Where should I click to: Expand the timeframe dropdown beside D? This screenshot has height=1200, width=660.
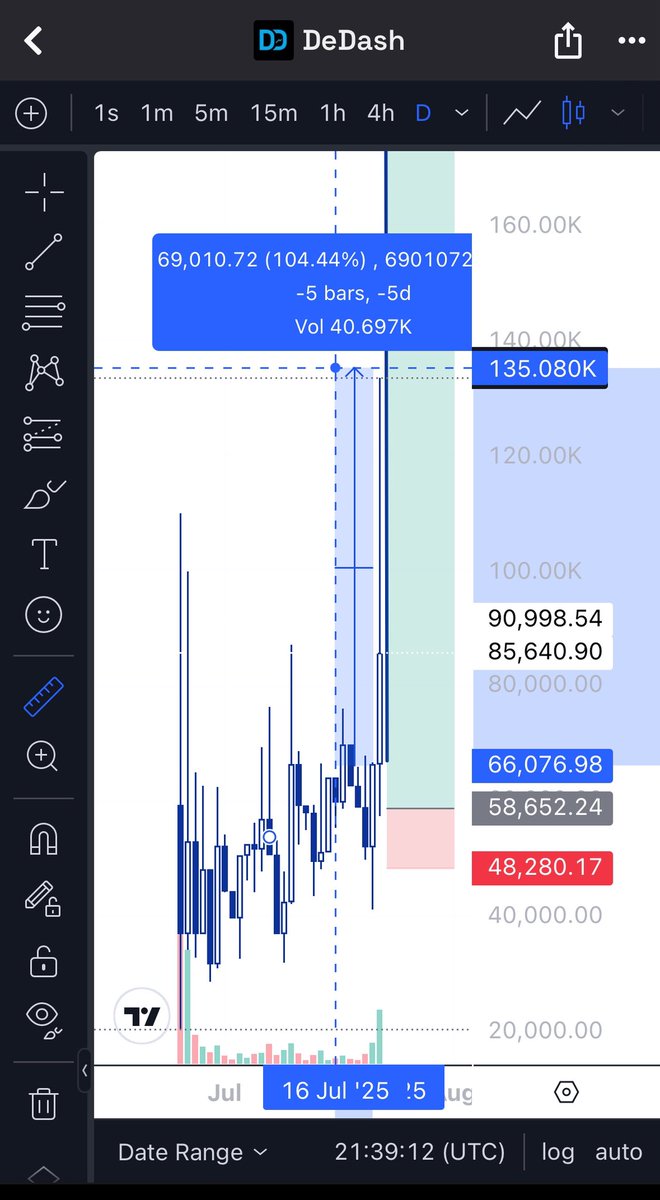click(461, 113)
